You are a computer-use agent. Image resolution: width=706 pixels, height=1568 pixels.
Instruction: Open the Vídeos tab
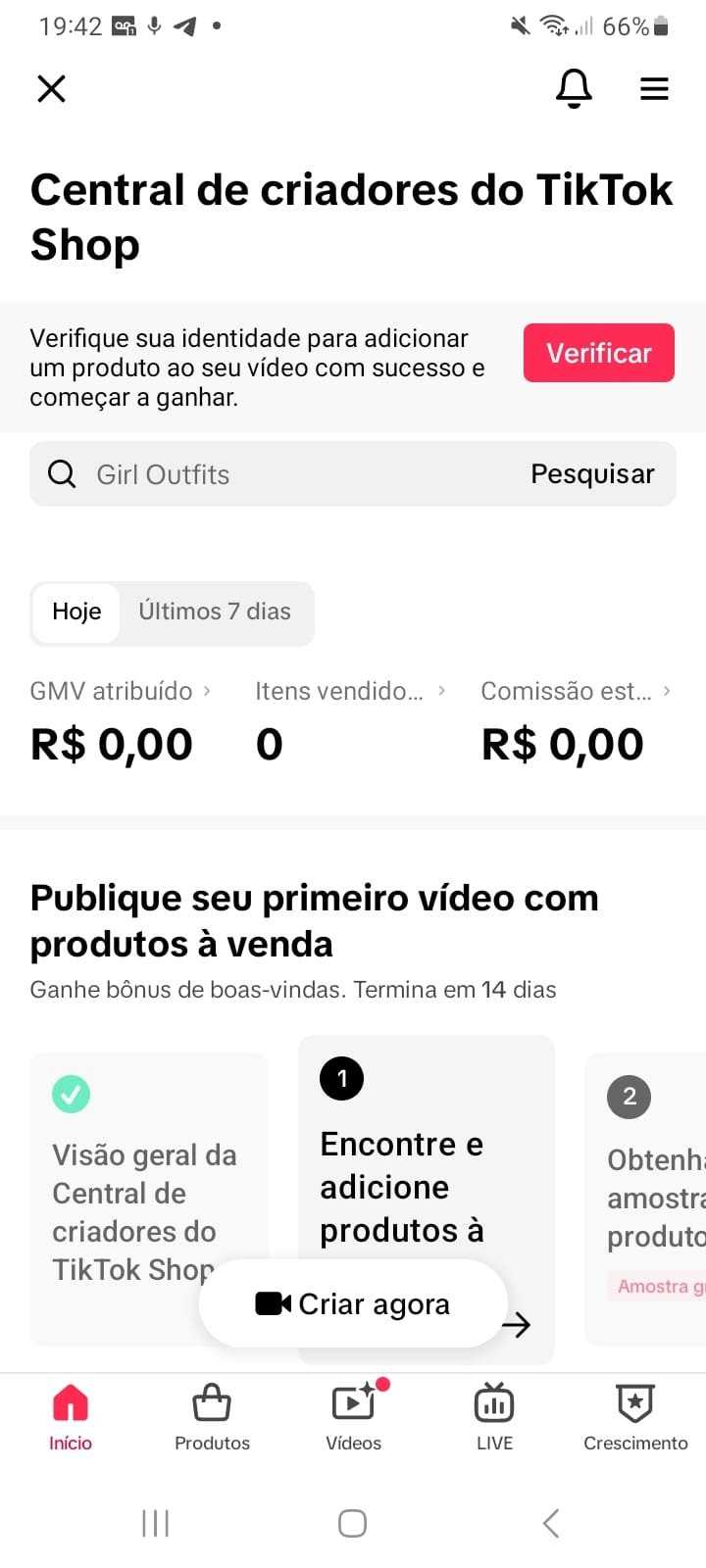coord(353,1417)
